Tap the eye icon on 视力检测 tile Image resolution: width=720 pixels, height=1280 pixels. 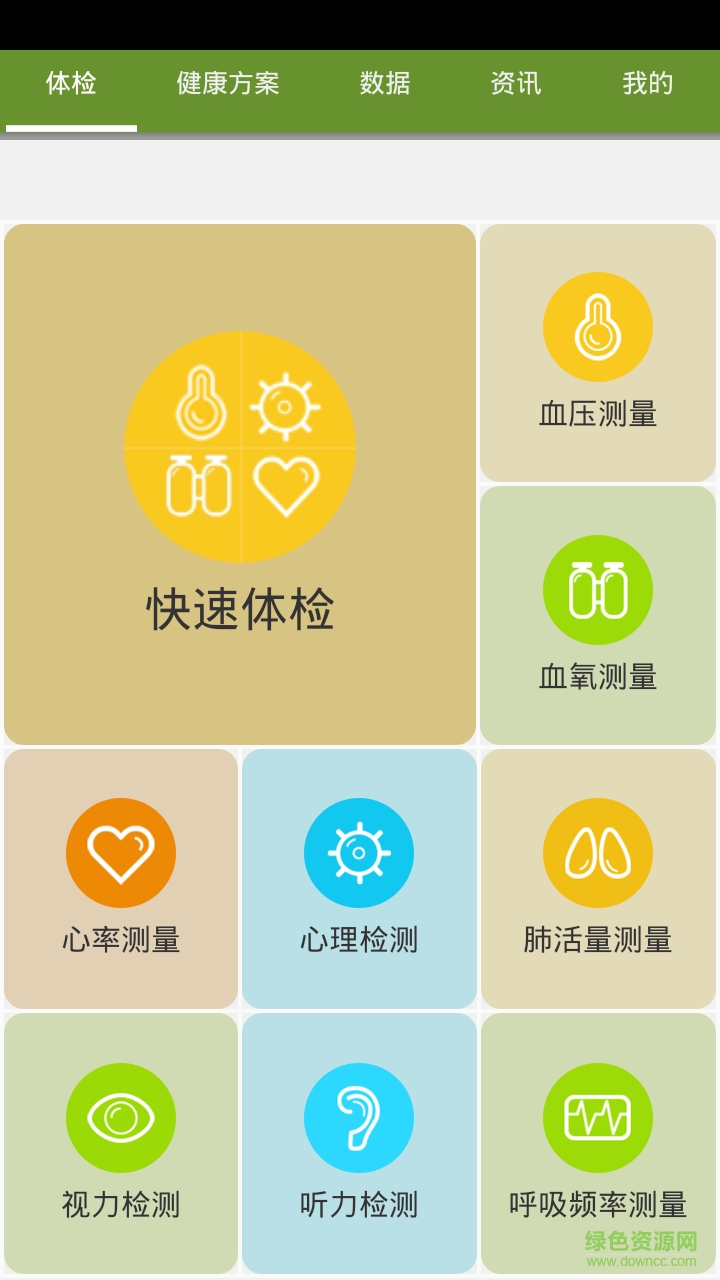click(x=121, y=1117)
